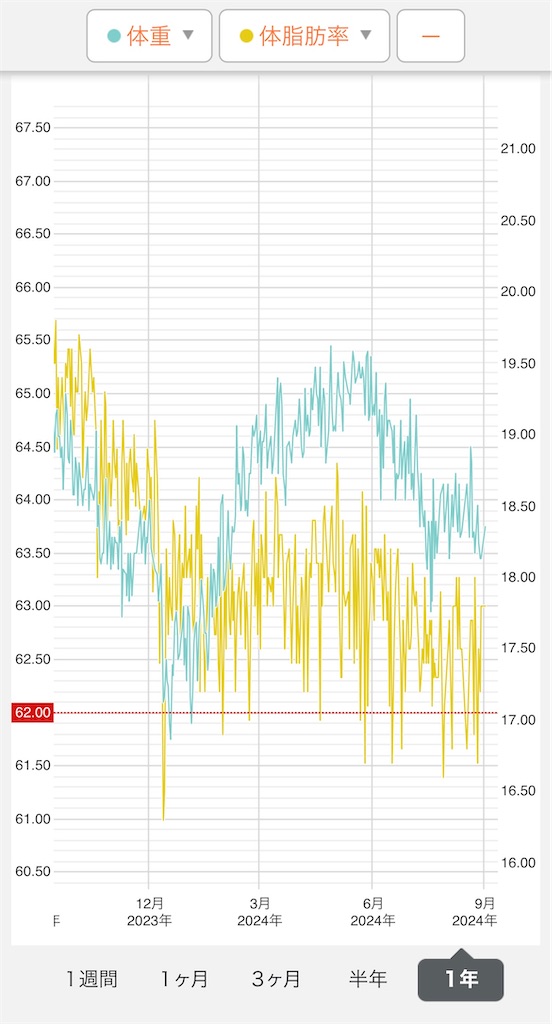This screenshot has height=1024, width=552.
Task: Open the 体重 metric dropdown
Action: pos(150,36)
